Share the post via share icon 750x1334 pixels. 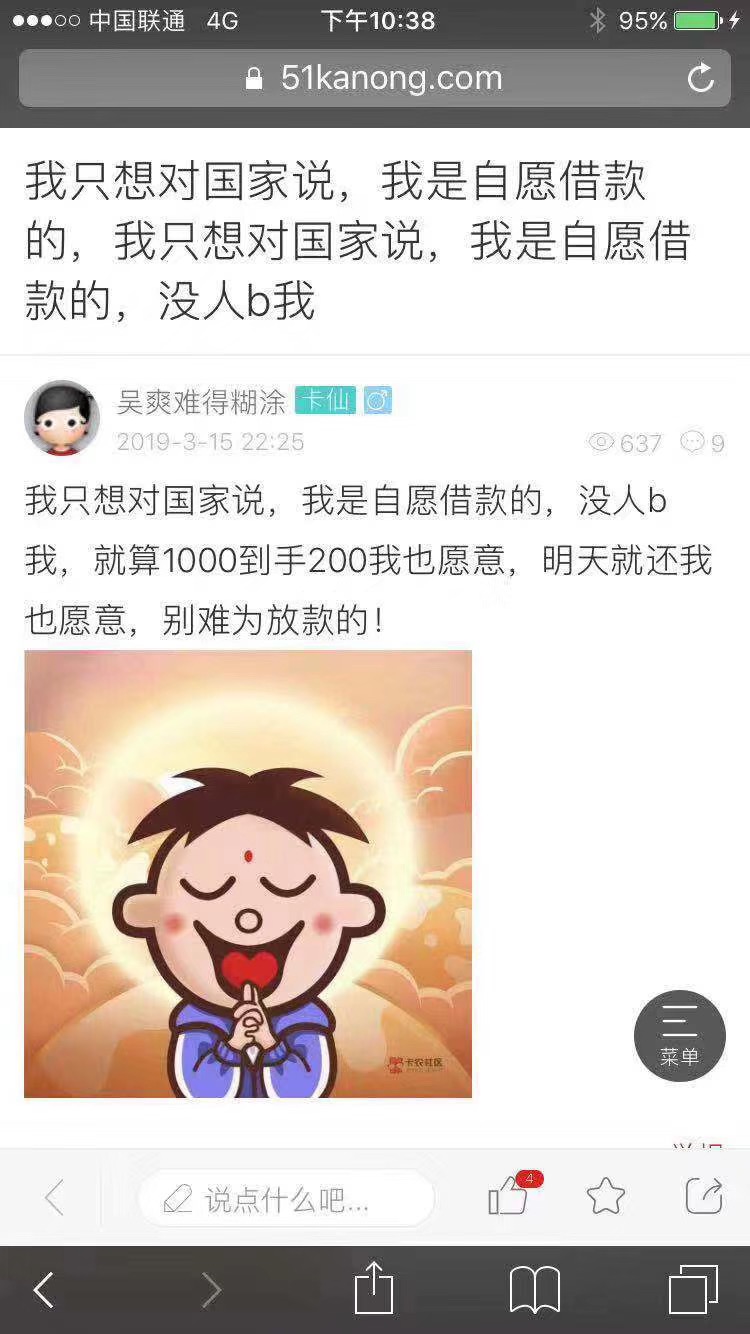coord(703,1196)
